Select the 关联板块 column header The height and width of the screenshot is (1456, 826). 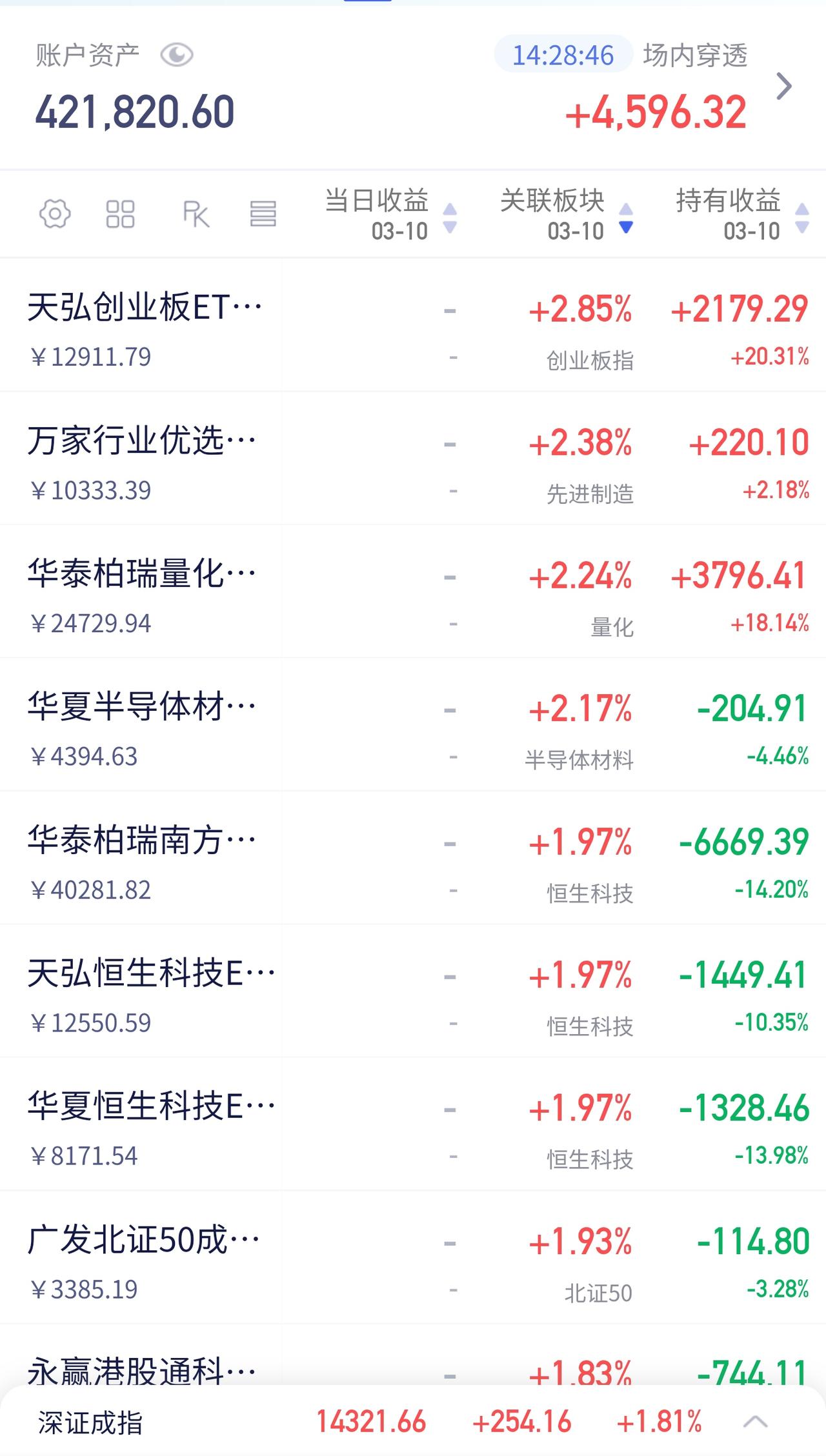click(552, 201)
